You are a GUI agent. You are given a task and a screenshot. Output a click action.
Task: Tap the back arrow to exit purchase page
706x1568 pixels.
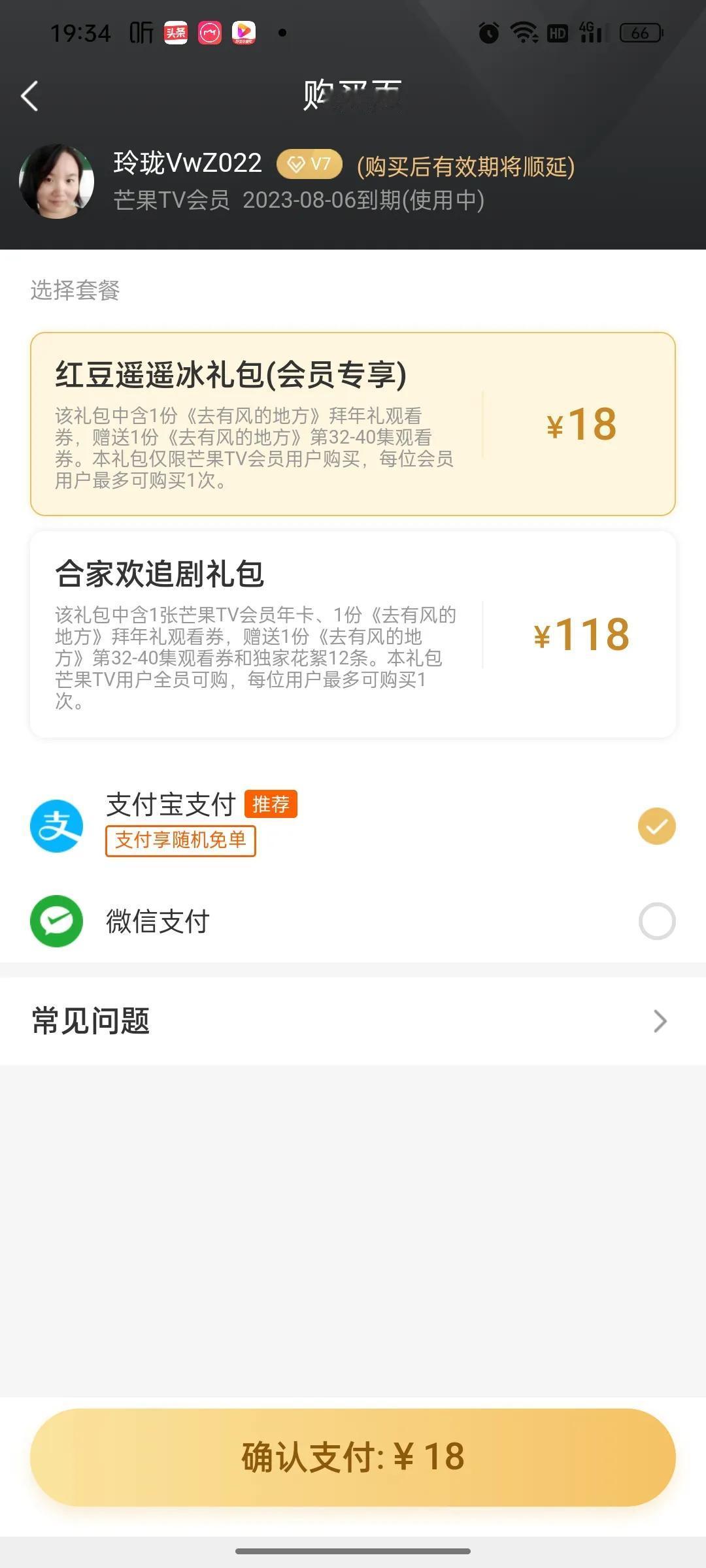29,95
